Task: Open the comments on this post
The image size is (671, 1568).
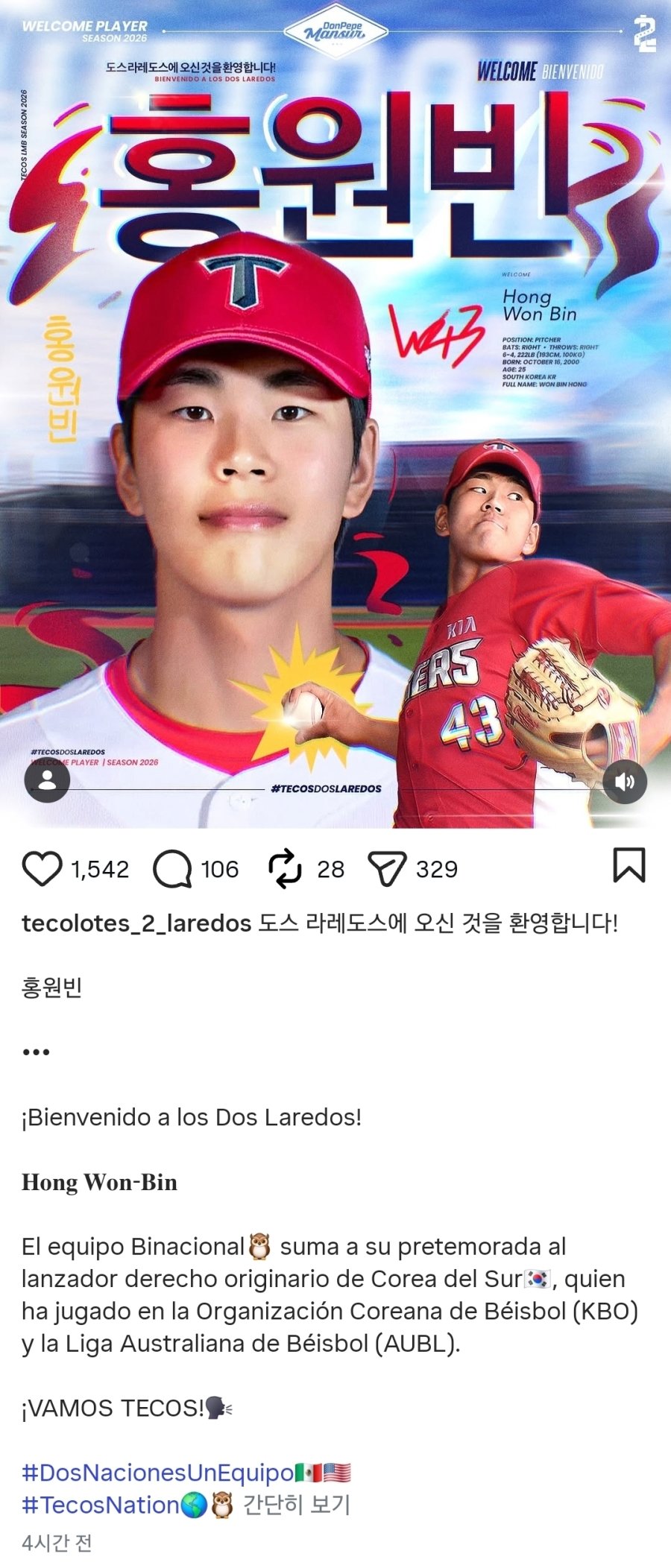Action: (x=172, y=869)
